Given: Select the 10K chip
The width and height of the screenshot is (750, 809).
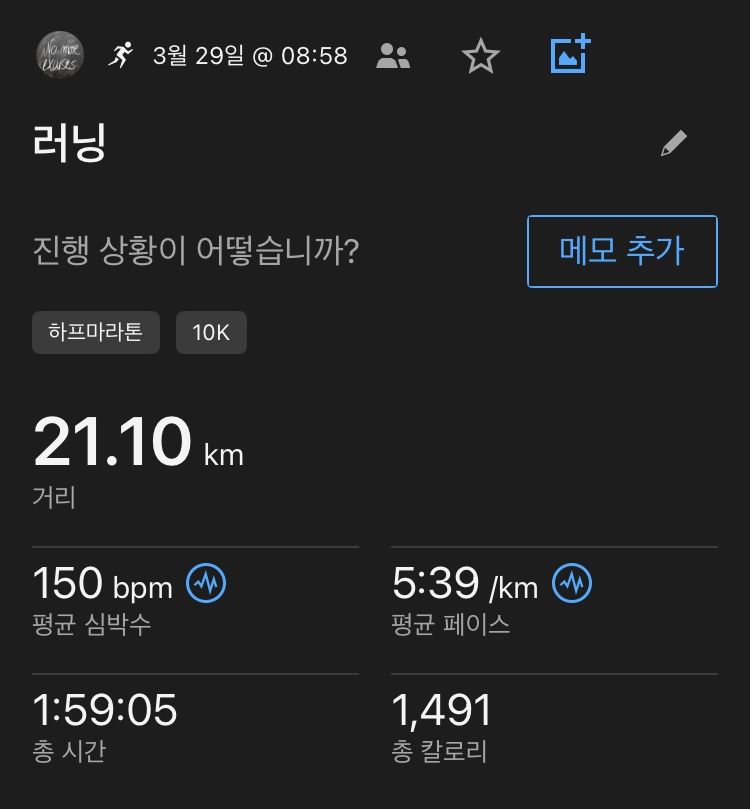Looking at the screenshot, I should pos(211,333).
